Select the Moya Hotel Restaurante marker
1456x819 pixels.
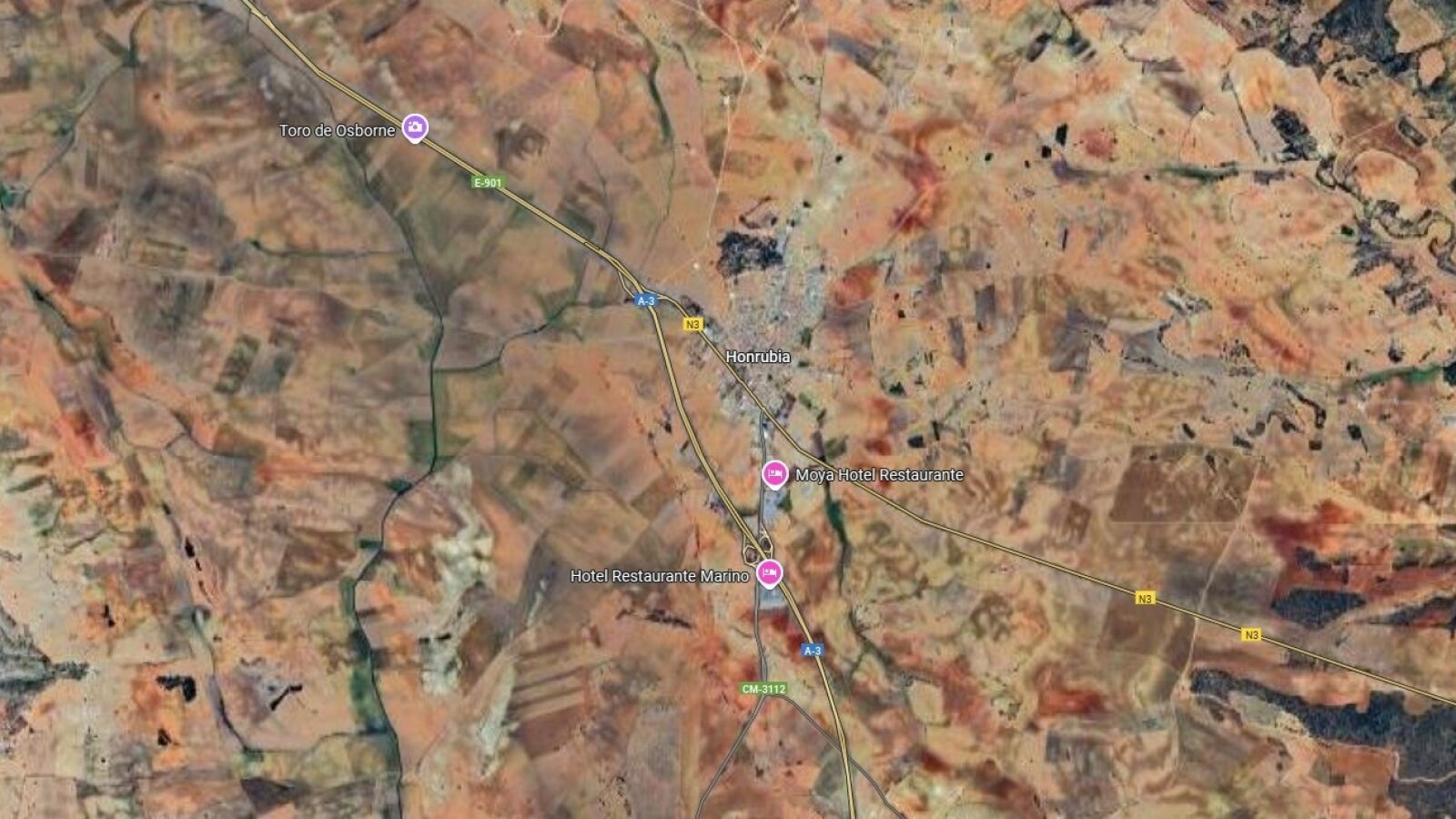click(774, 474)
